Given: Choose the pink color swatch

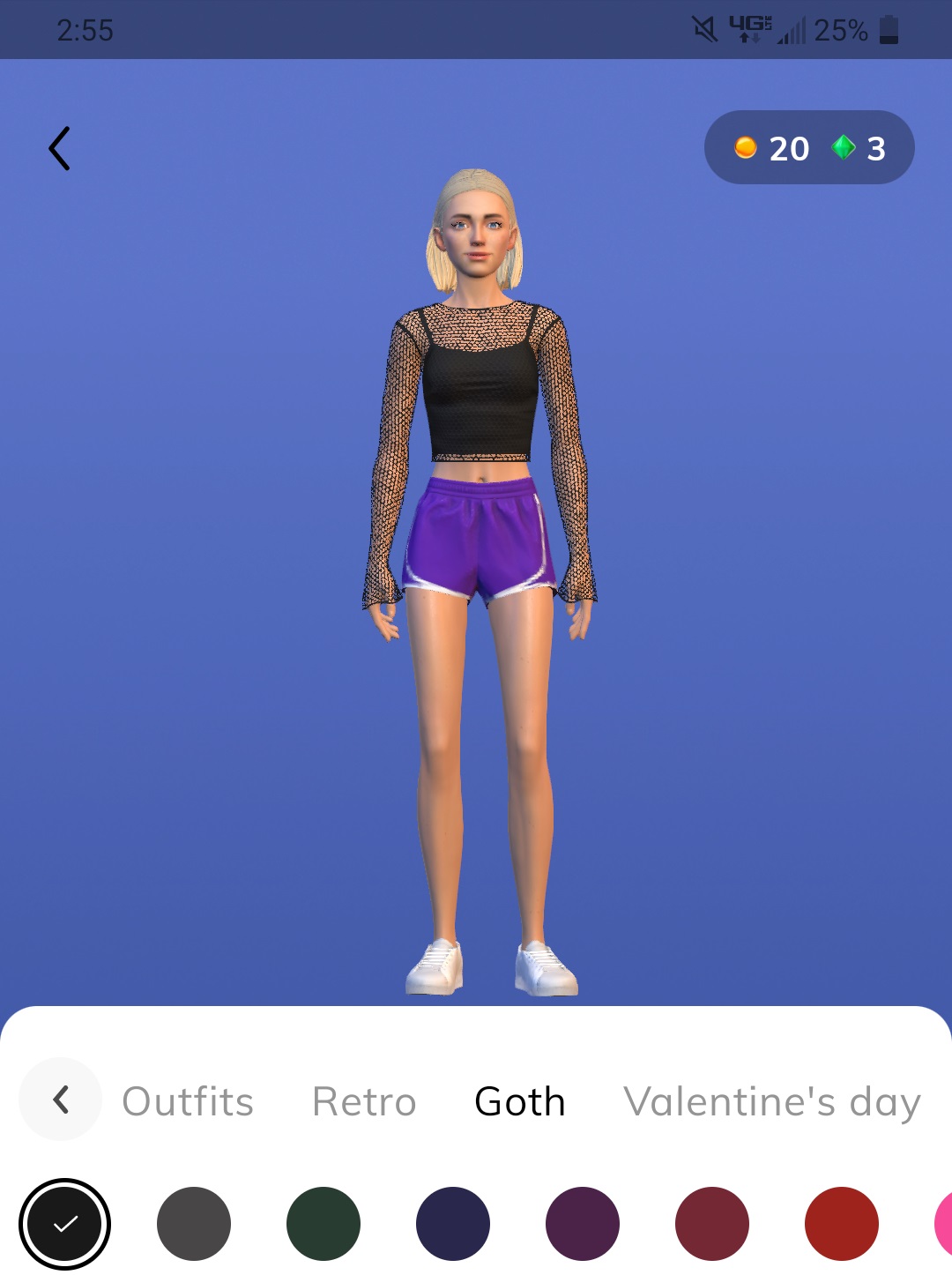Looking at the screenshot, I should 943,1224.
